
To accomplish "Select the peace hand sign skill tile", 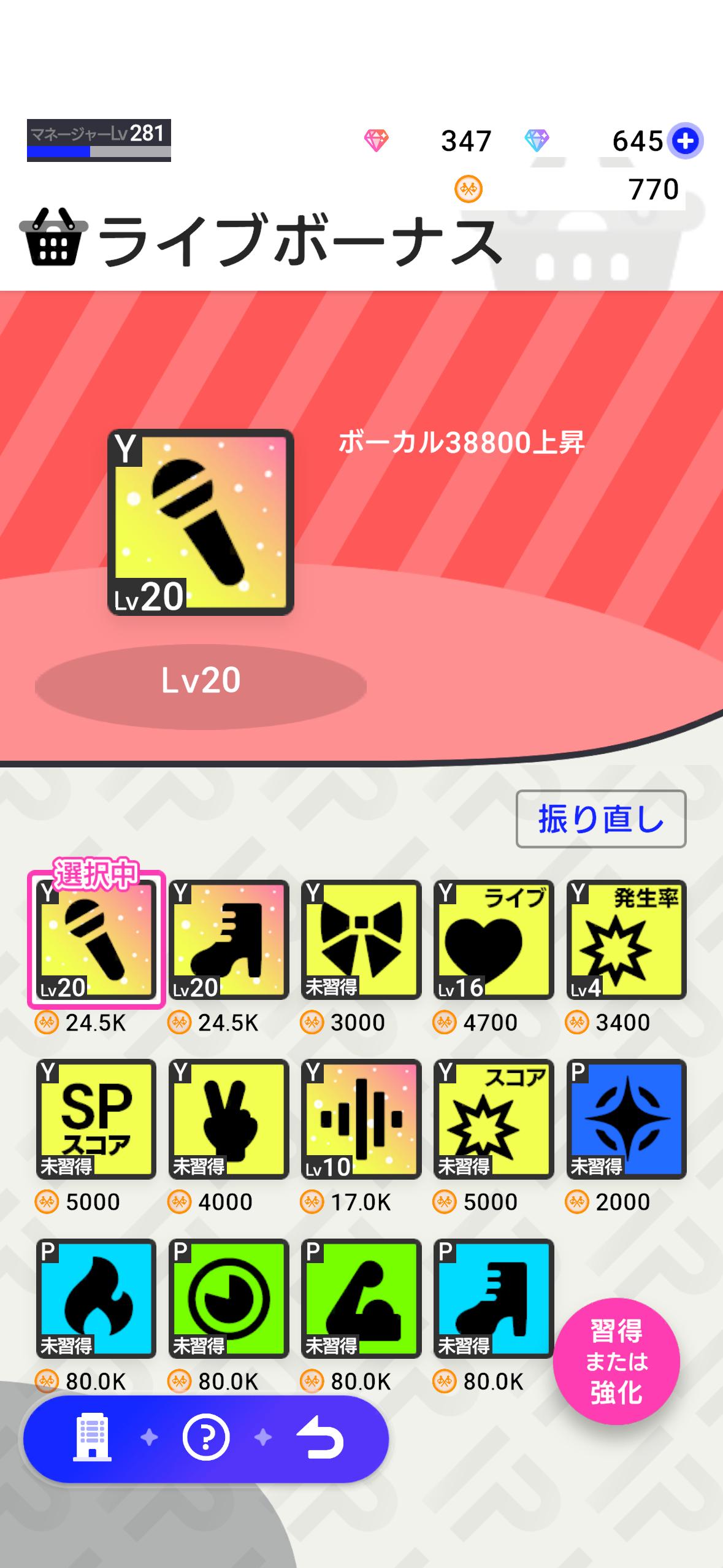I will pos(229,1118).
